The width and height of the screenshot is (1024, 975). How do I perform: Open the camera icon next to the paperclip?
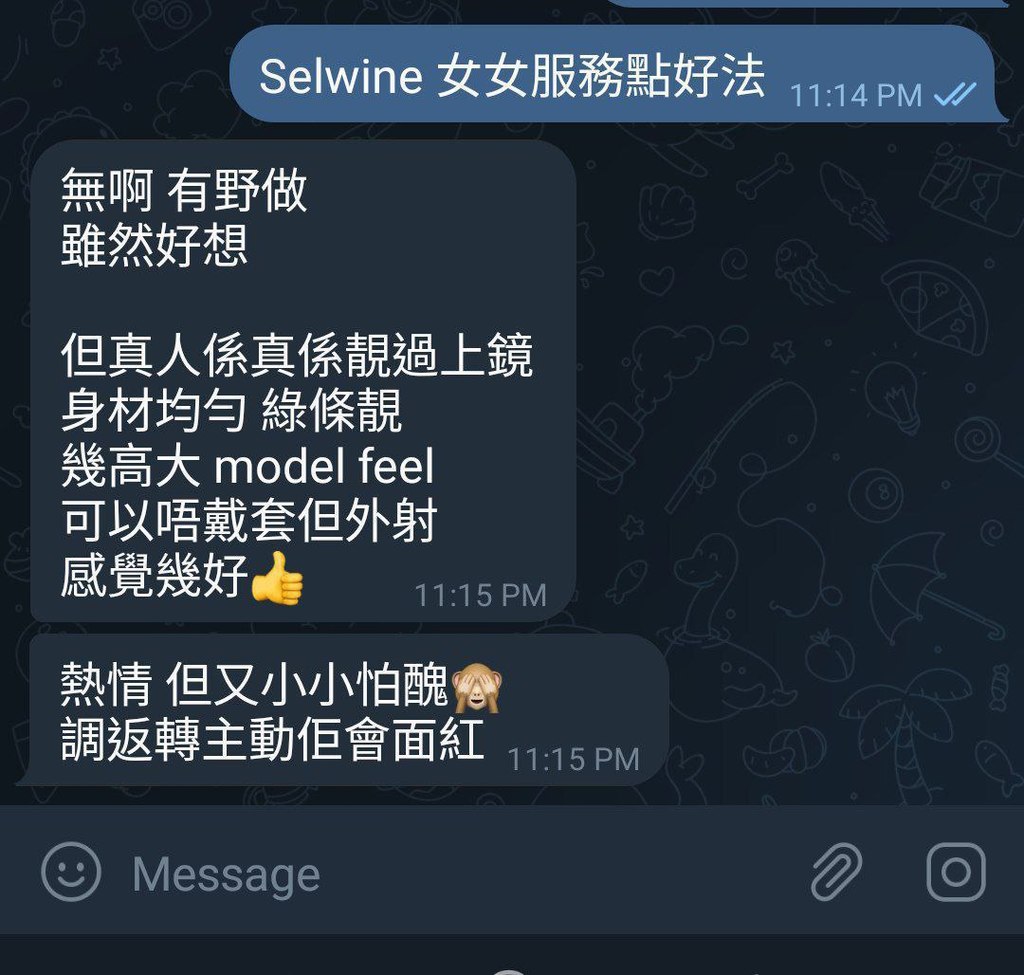coord(955,871)
